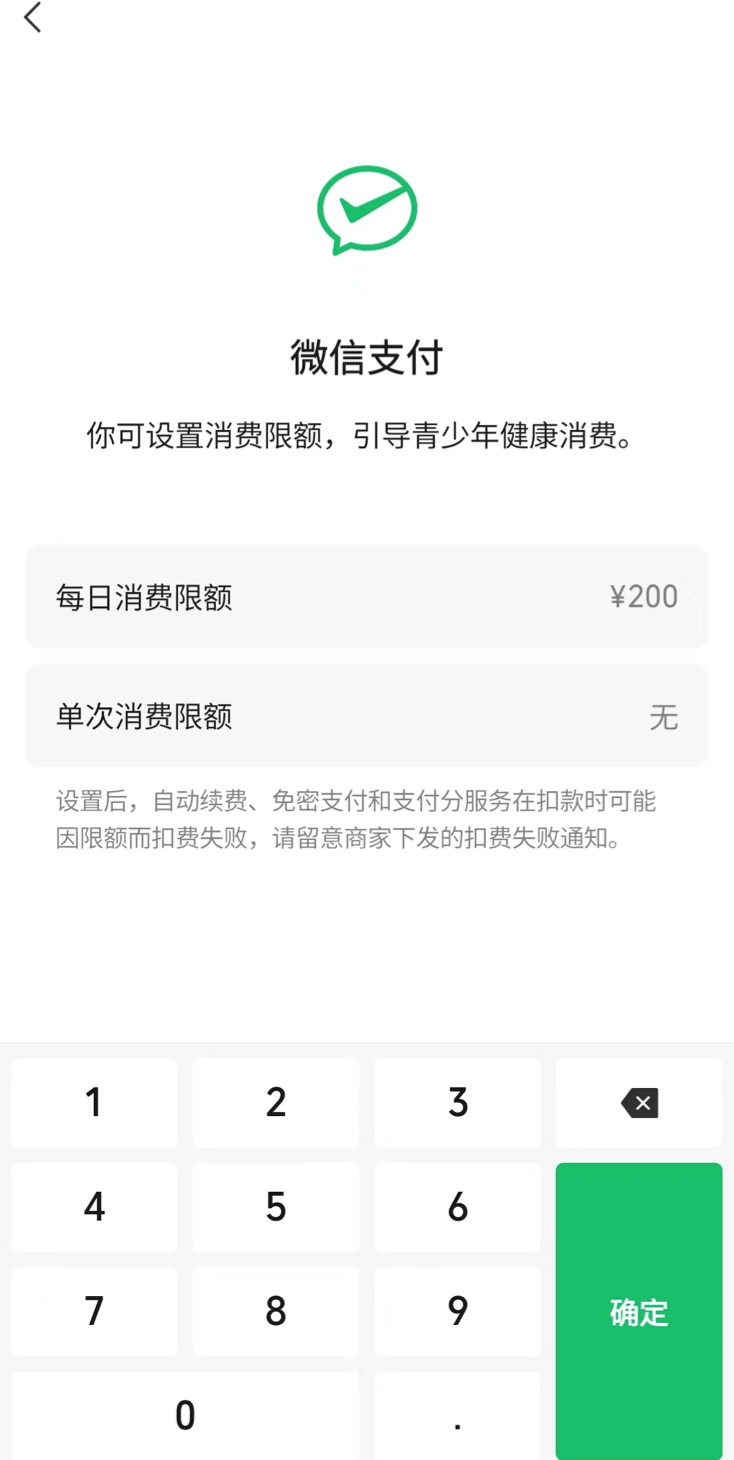734x1460 pixels.
Task: Tap the green 确定 confirm button
Action: pos(638,1311)
